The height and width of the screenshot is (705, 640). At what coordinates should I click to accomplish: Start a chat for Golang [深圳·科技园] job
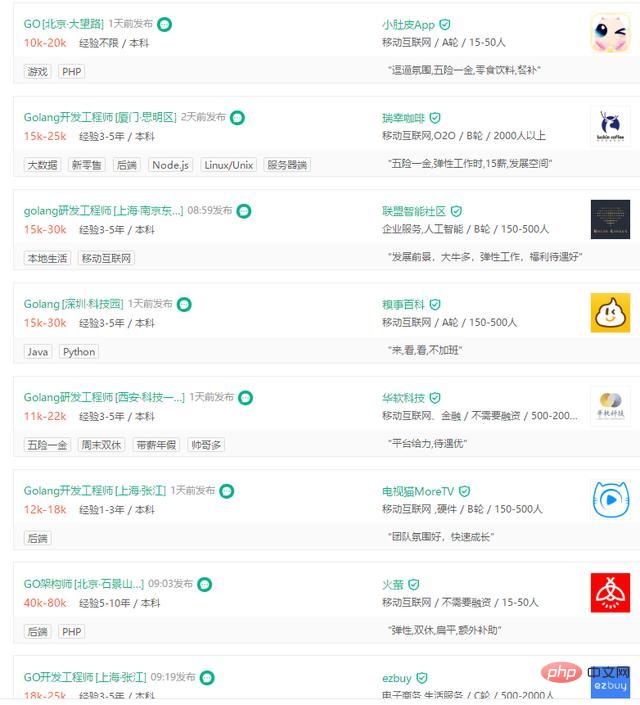[184, 304]
